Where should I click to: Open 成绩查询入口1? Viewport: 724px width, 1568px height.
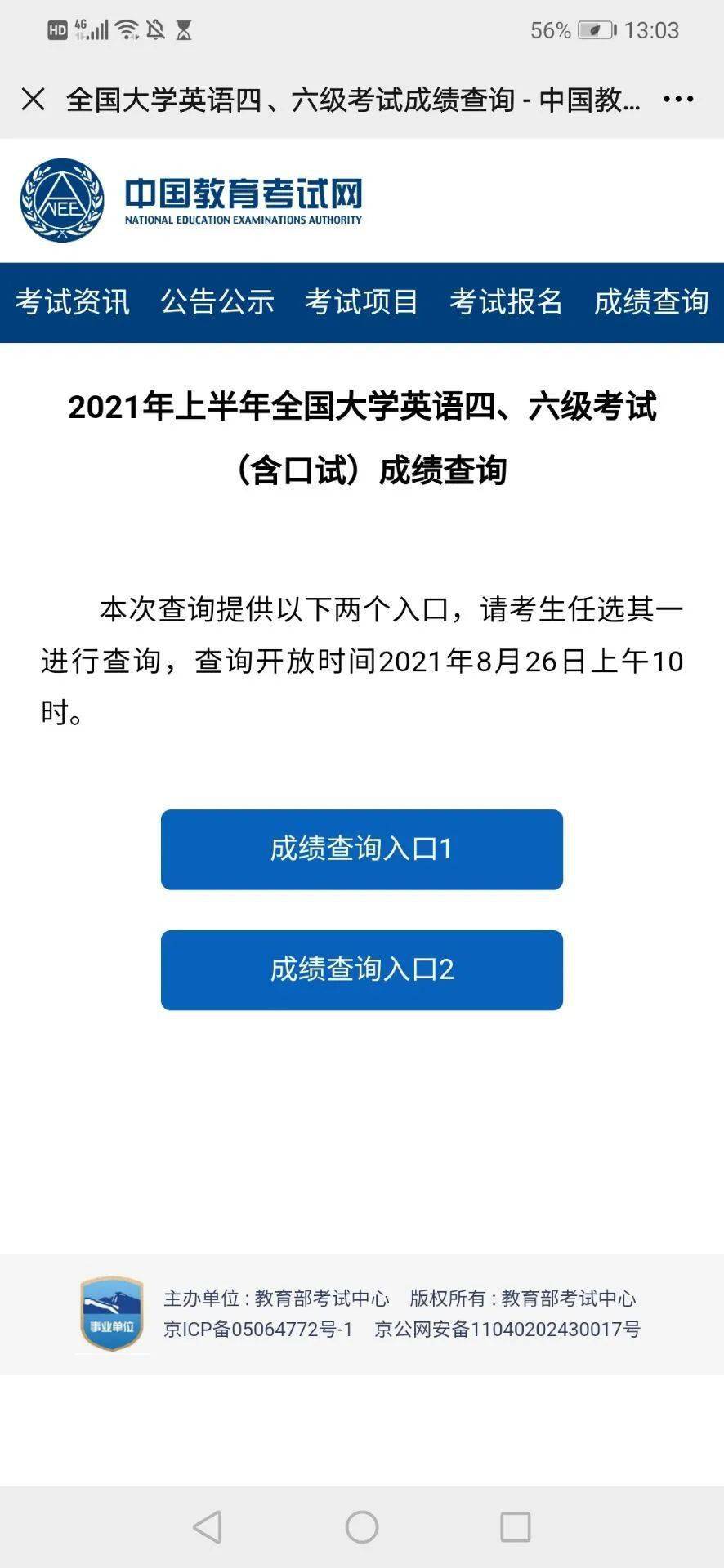pyautogui.click(x=362, y=849)
